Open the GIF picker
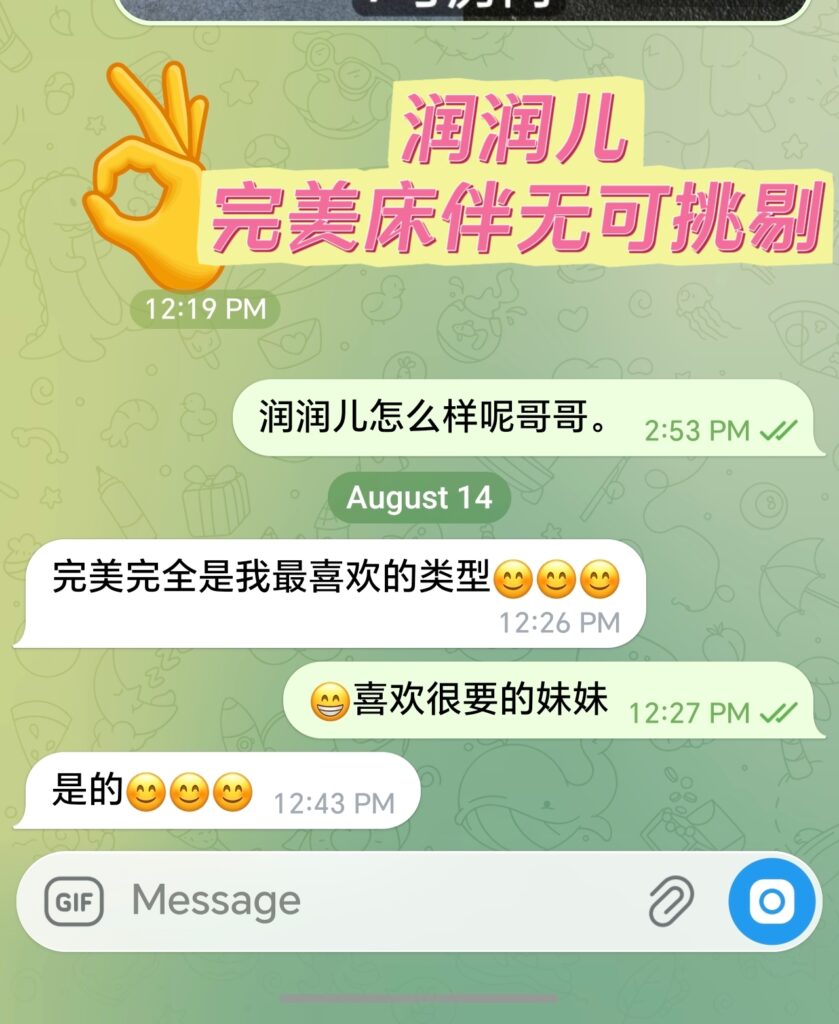Viewport: 839px width, 1024px height. tap(74, 901)
